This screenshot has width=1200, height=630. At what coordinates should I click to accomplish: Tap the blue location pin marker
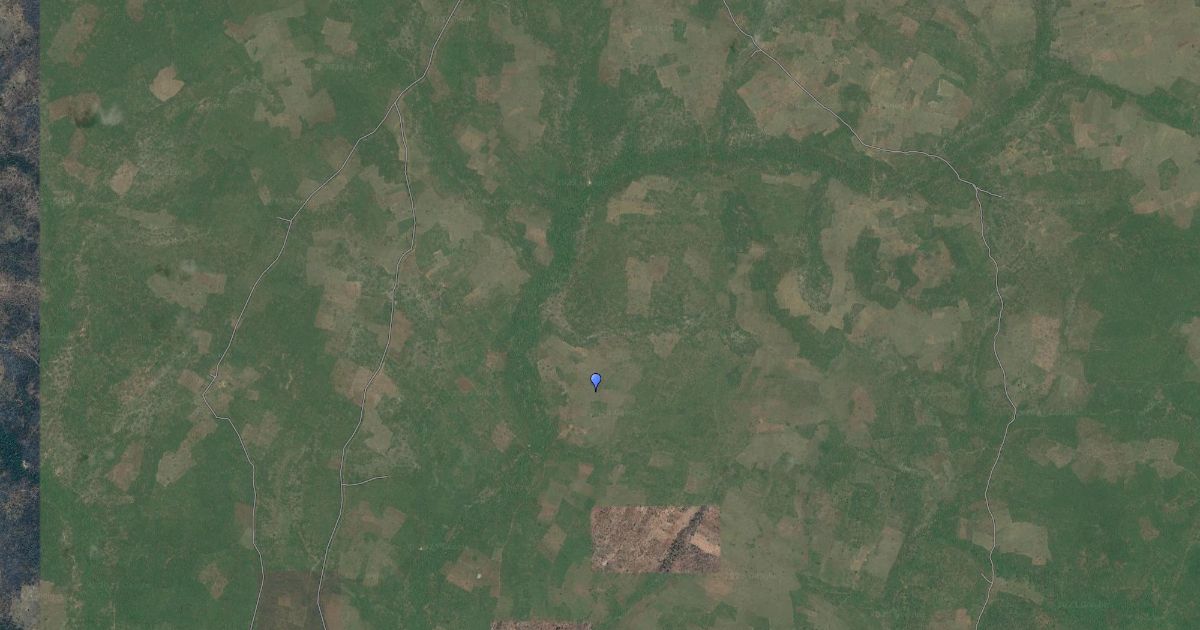pos(596,380)
